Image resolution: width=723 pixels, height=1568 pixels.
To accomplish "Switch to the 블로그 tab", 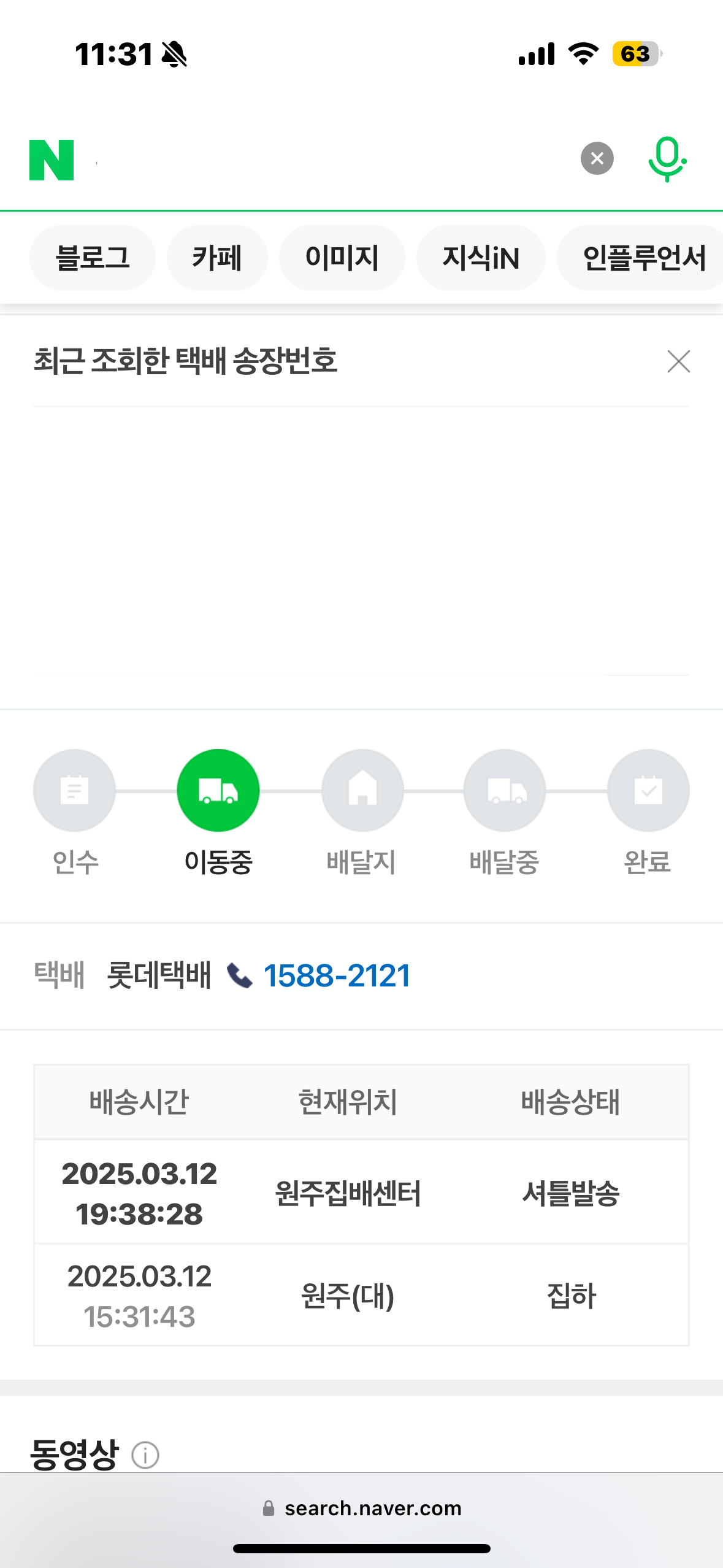I will [x=93, y=258].
